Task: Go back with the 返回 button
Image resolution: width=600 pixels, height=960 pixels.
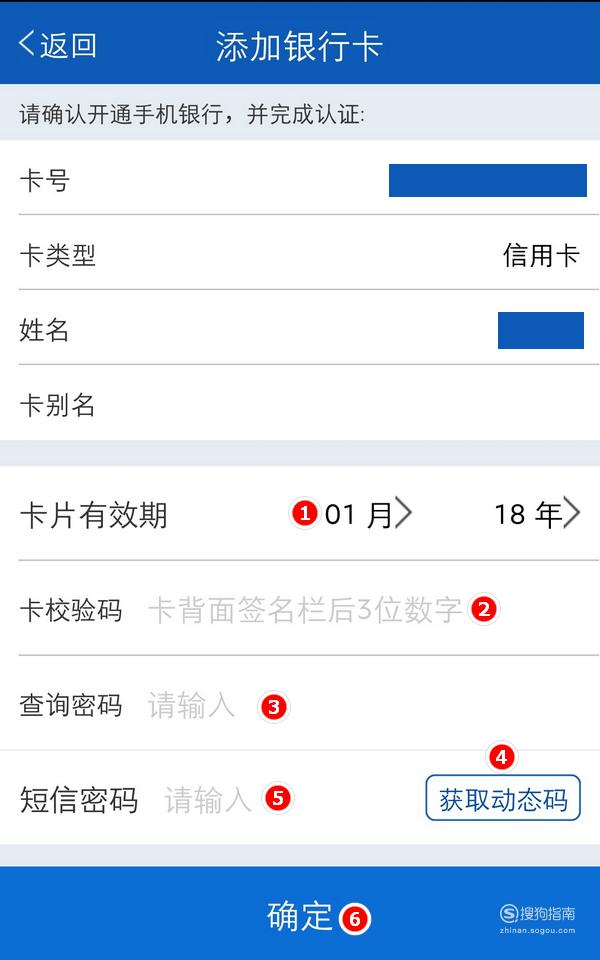Action: pyautogui.click(x=58, y=45)
